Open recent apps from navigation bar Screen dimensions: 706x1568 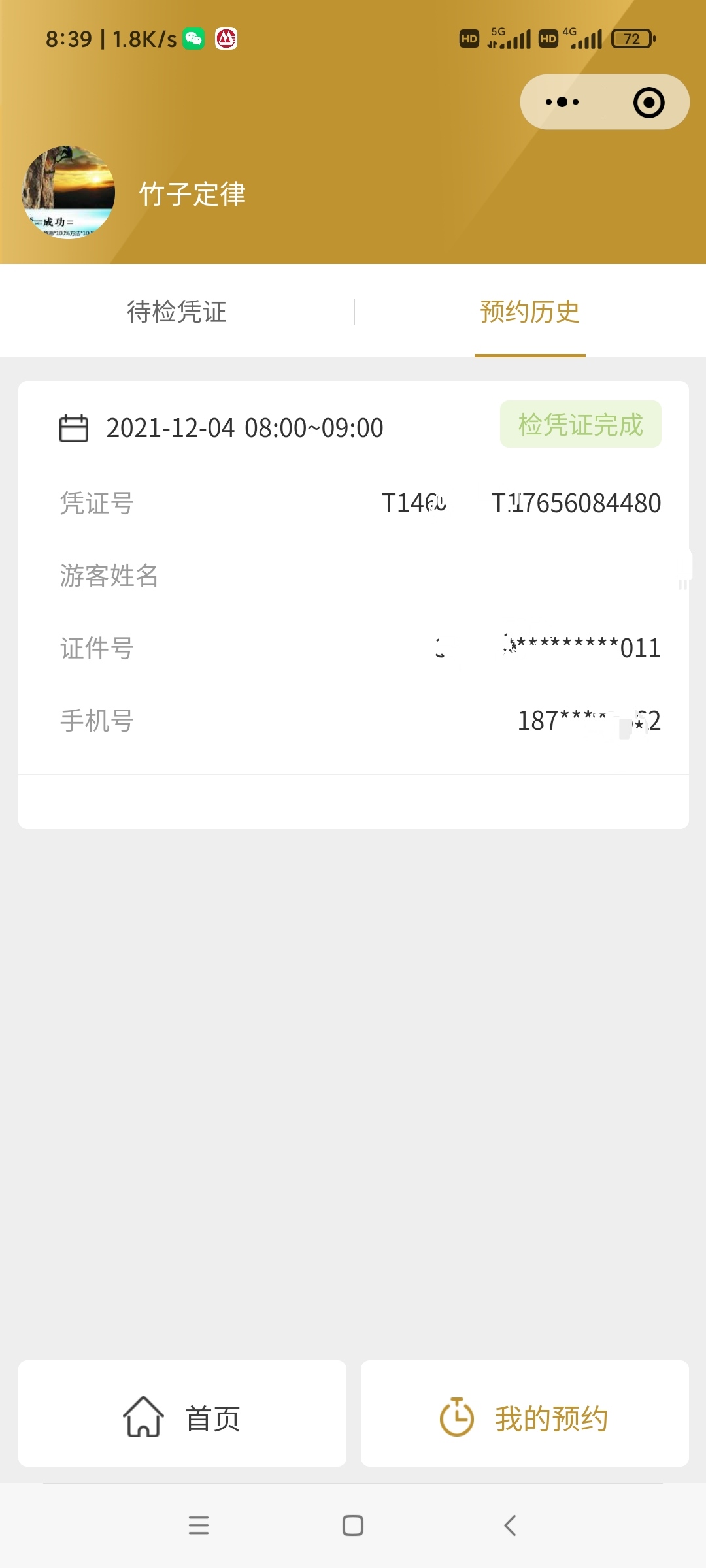(199, 1526)
